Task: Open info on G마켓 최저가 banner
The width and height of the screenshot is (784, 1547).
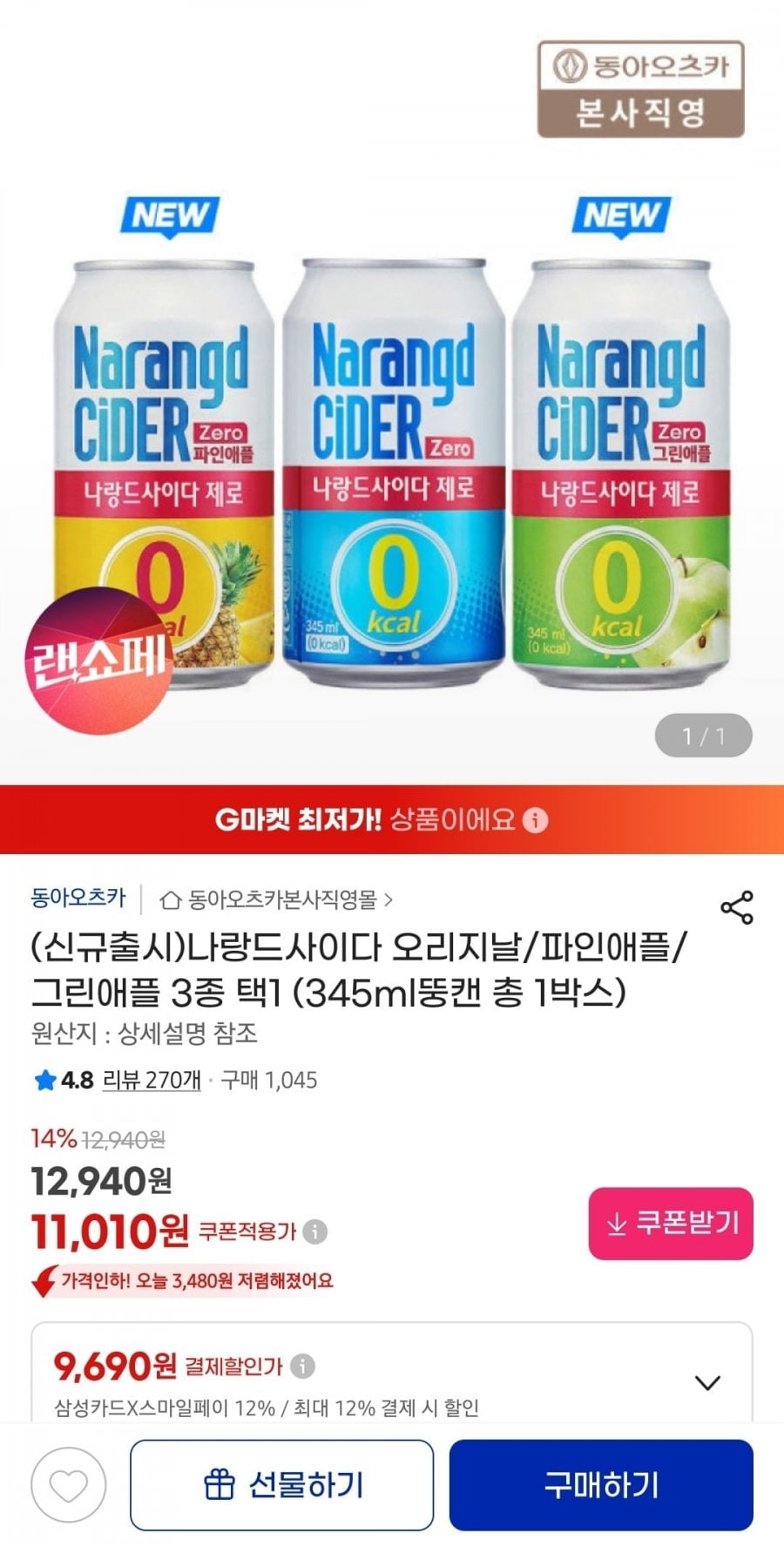Action: [x=536, y=820]
